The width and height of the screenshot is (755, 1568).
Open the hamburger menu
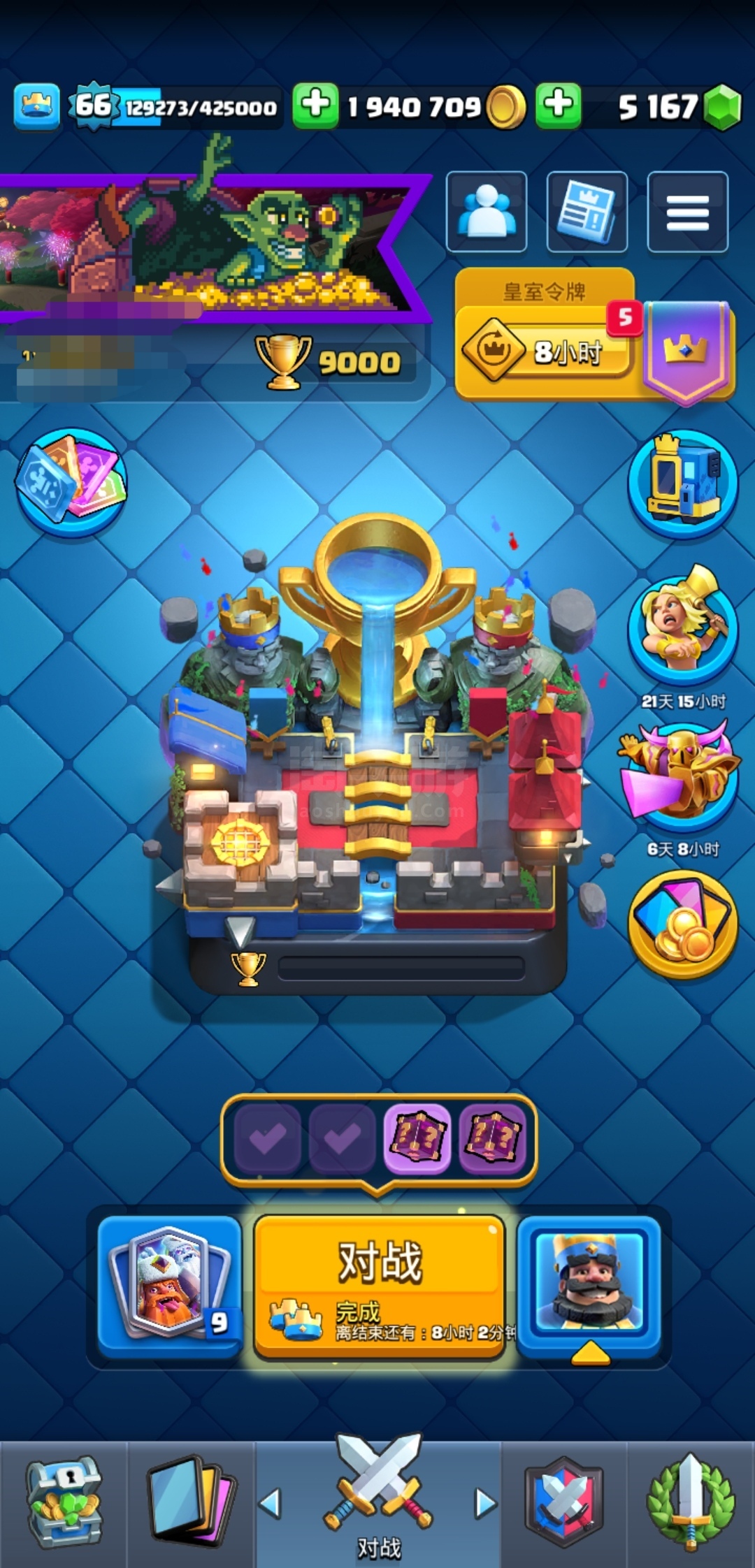point(687,212)
